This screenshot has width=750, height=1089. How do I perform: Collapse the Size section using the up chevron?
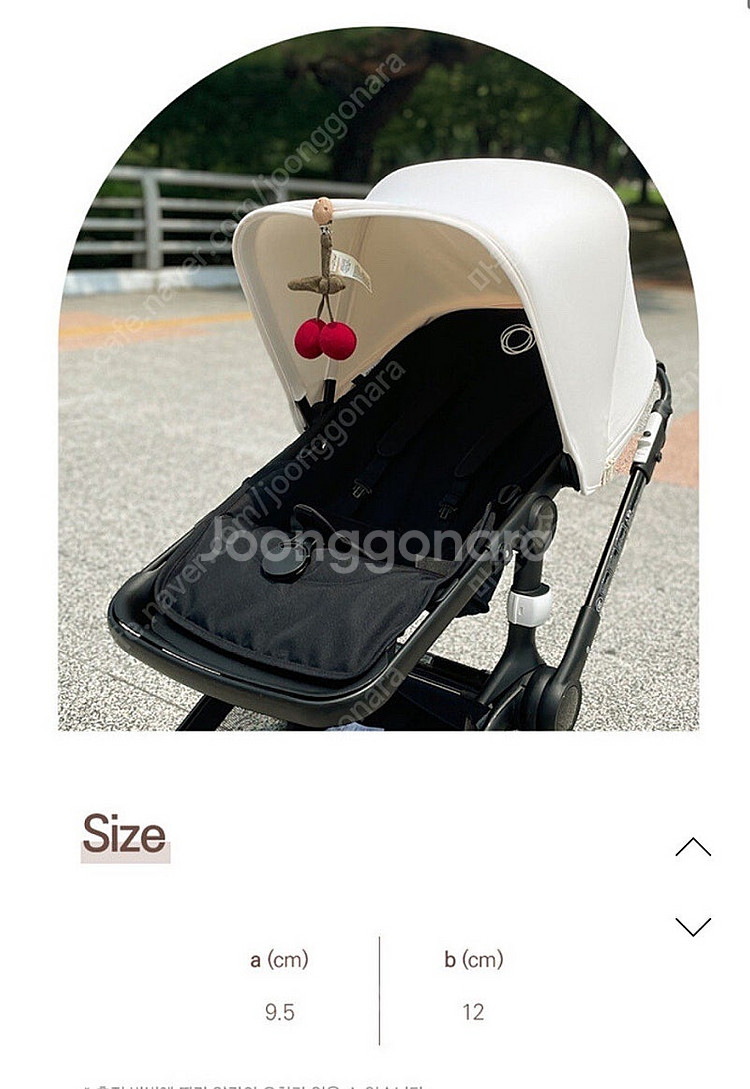[x=692, y=846]
